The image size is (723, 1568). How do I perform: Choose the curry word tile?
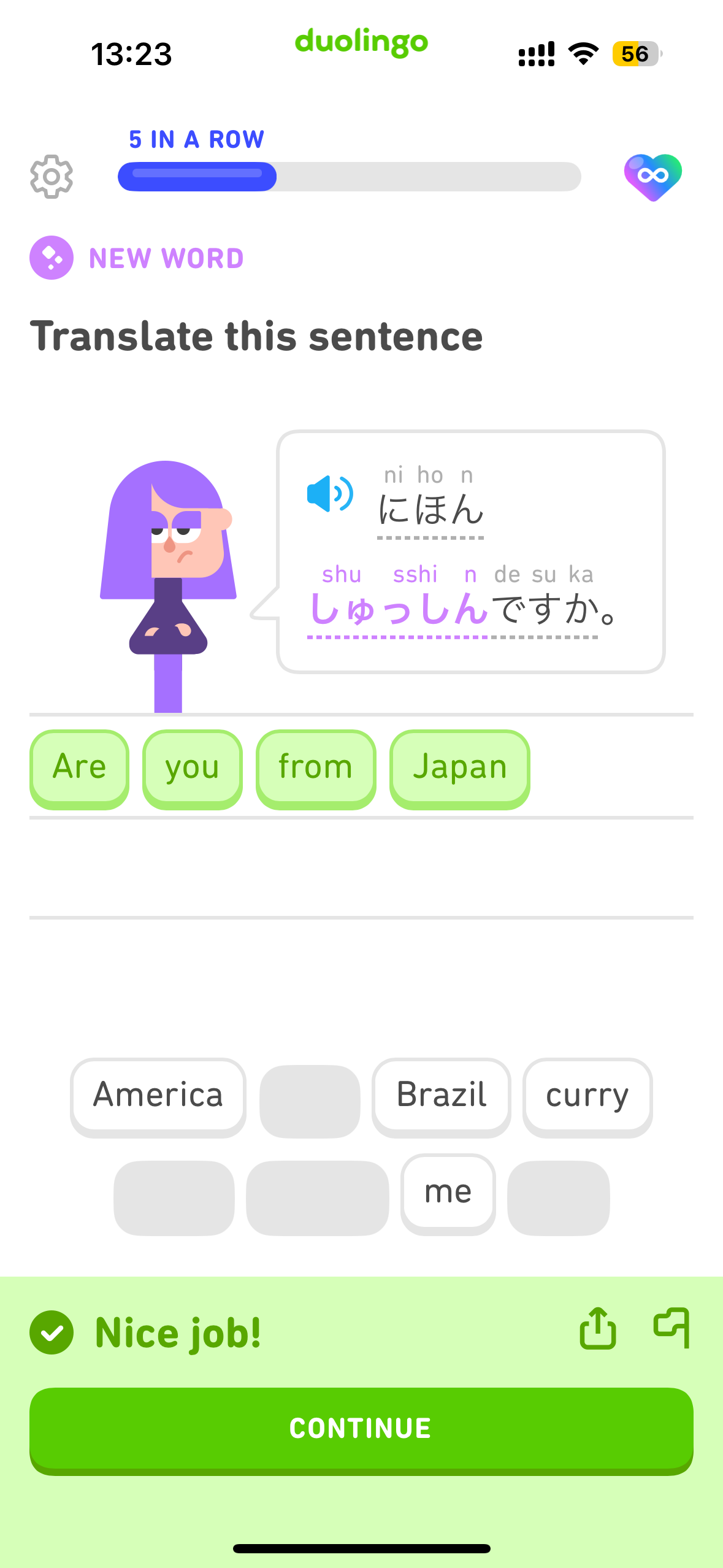(587, 1096)
